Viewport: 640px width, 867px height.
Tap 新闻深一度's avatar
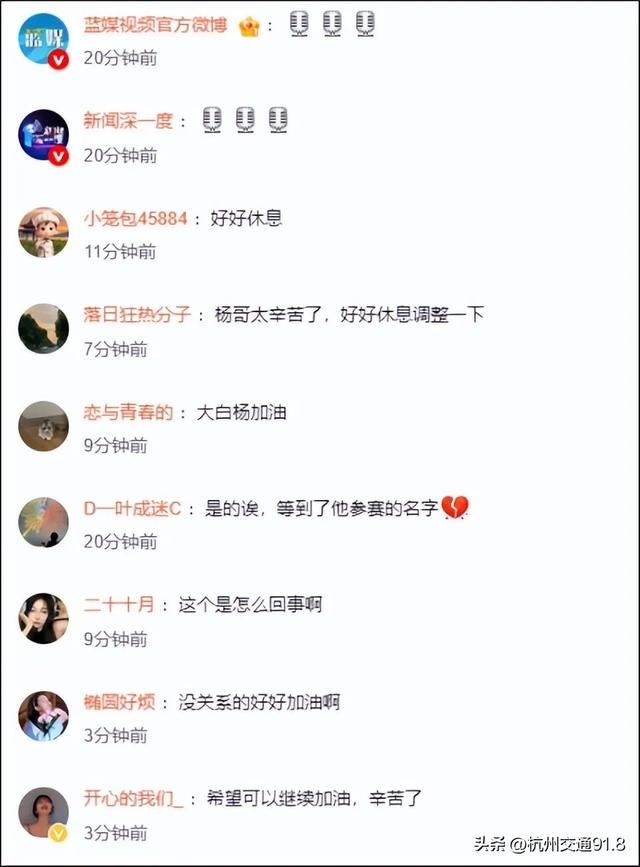tap(43, 135)
